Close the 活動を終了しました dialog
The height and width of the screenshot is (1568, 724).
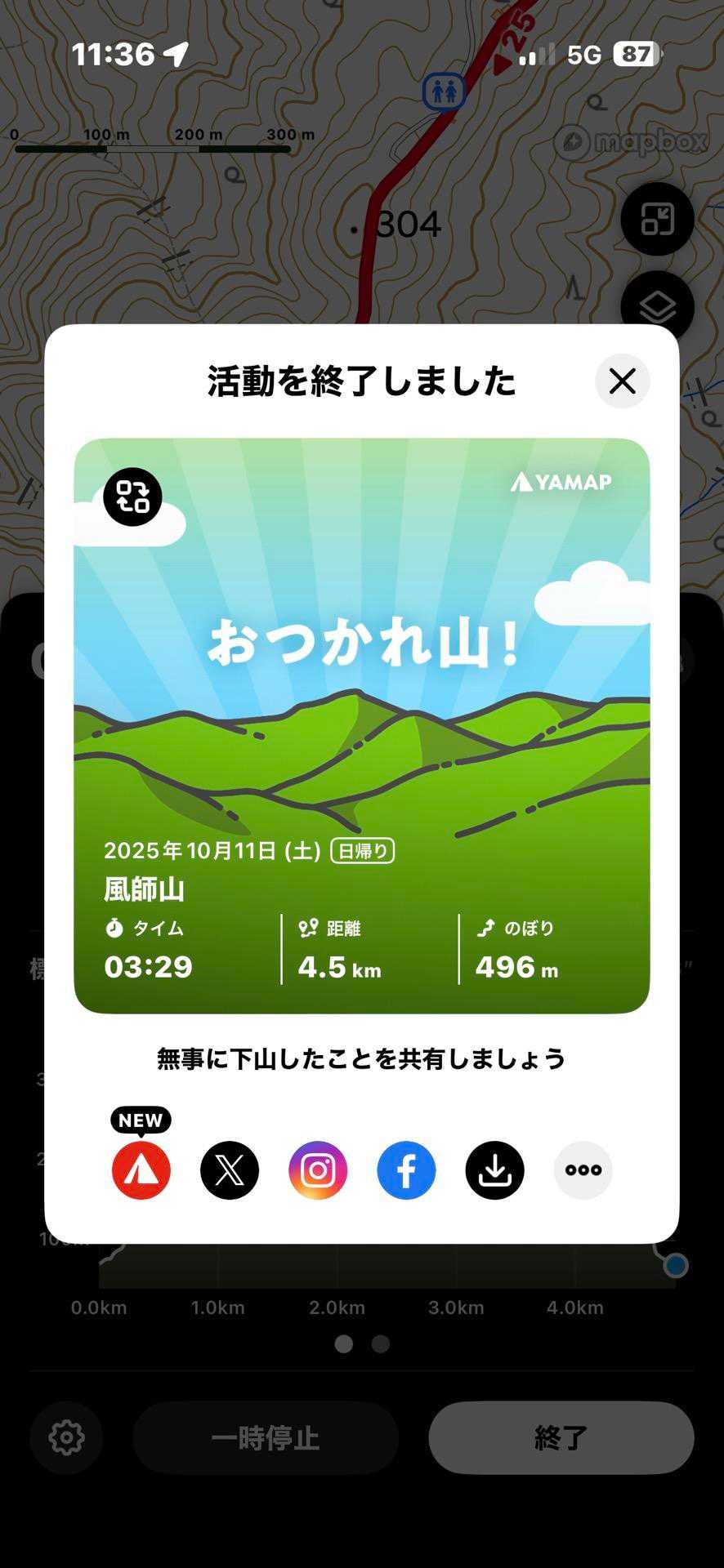(x=622, y=381)
